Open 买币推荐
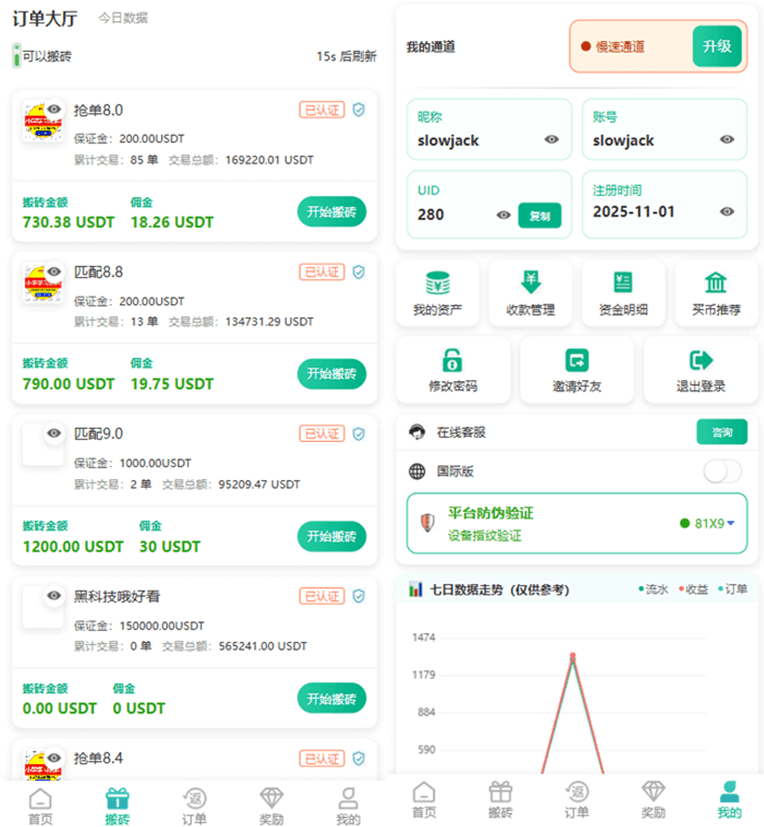This screenshot has width=764, height=827. coord(716,293)
